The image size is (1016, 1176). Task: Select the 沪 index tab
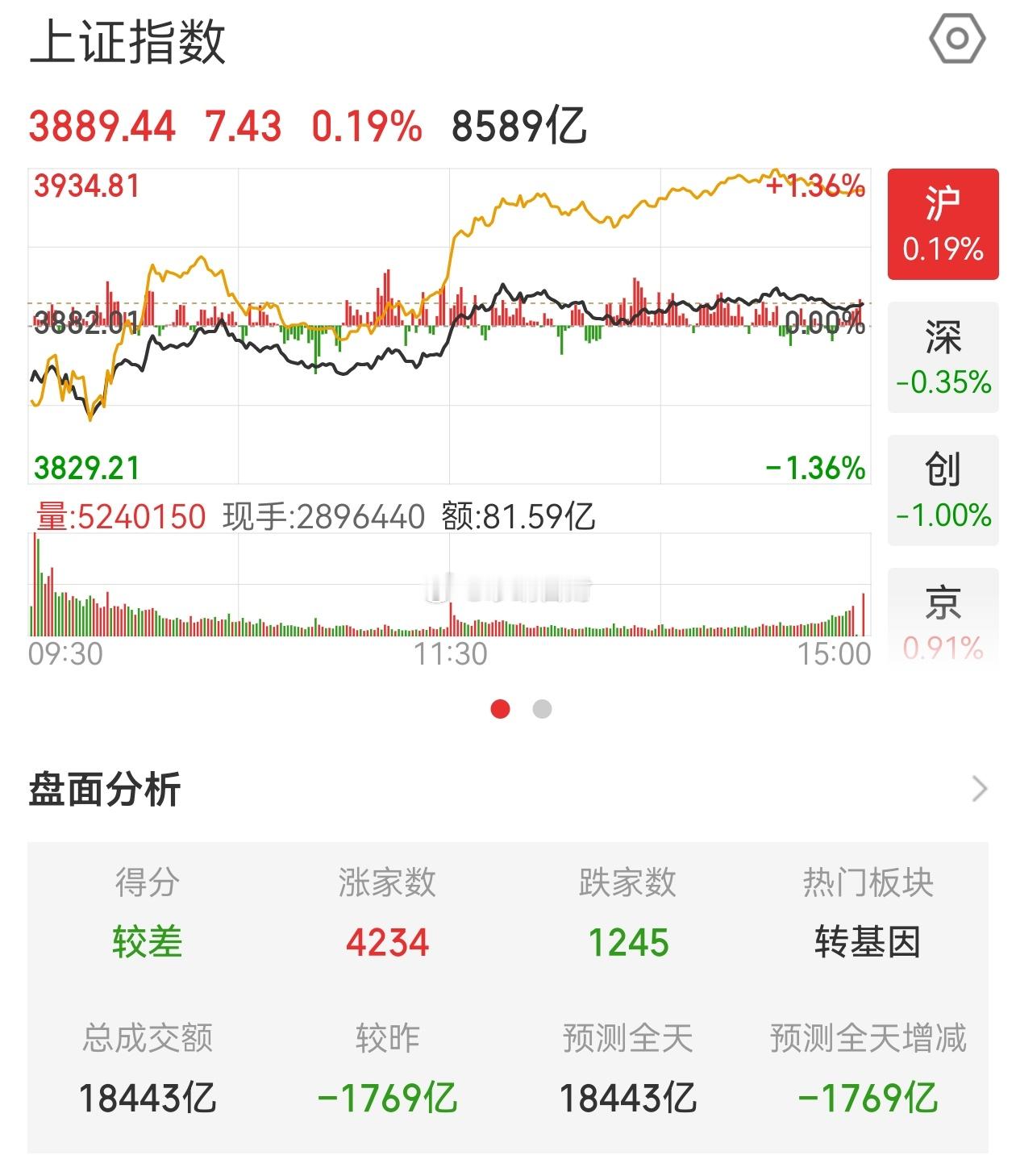943,224
